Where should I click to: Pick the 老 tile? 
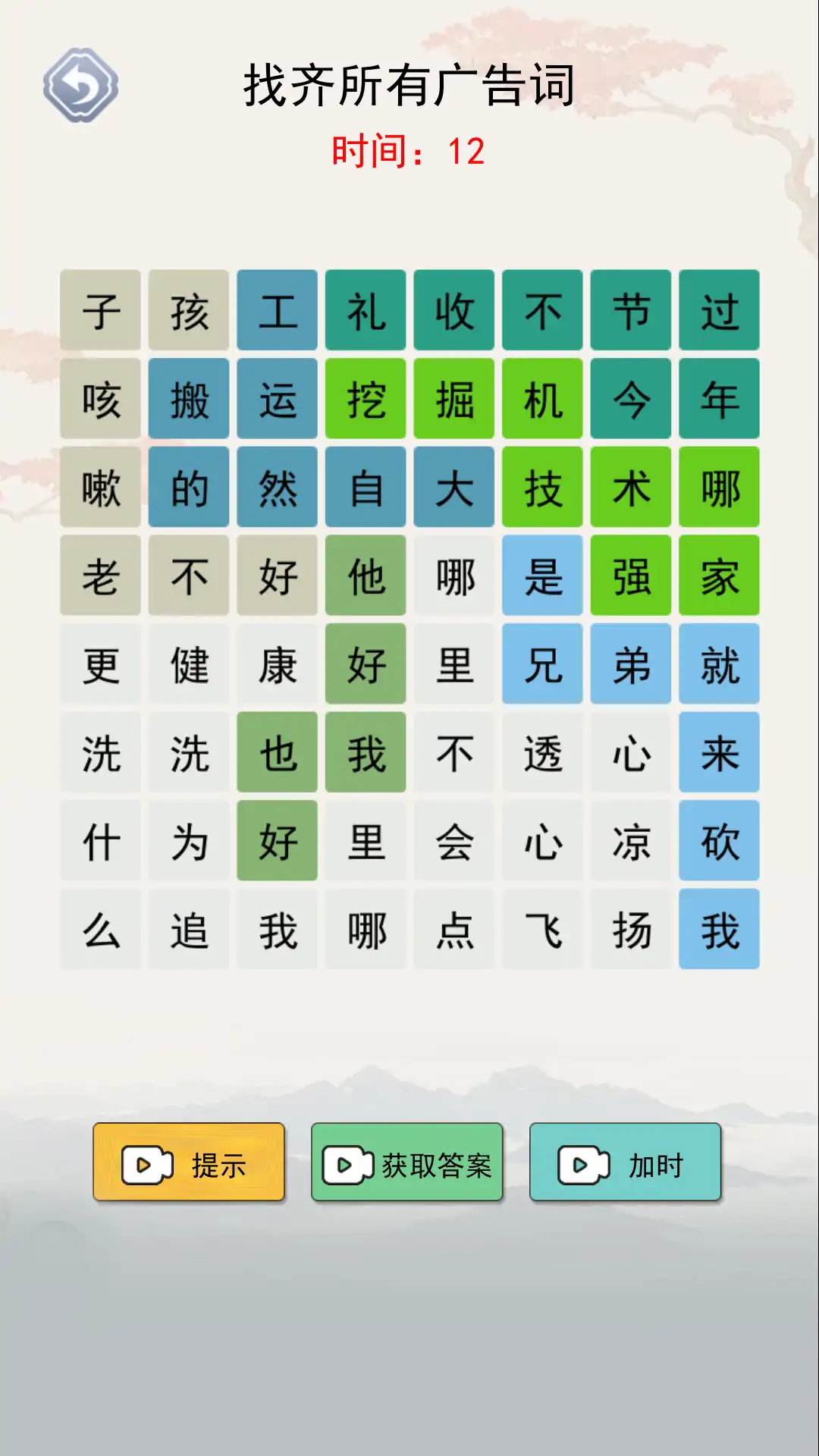[x=101, y=576]
